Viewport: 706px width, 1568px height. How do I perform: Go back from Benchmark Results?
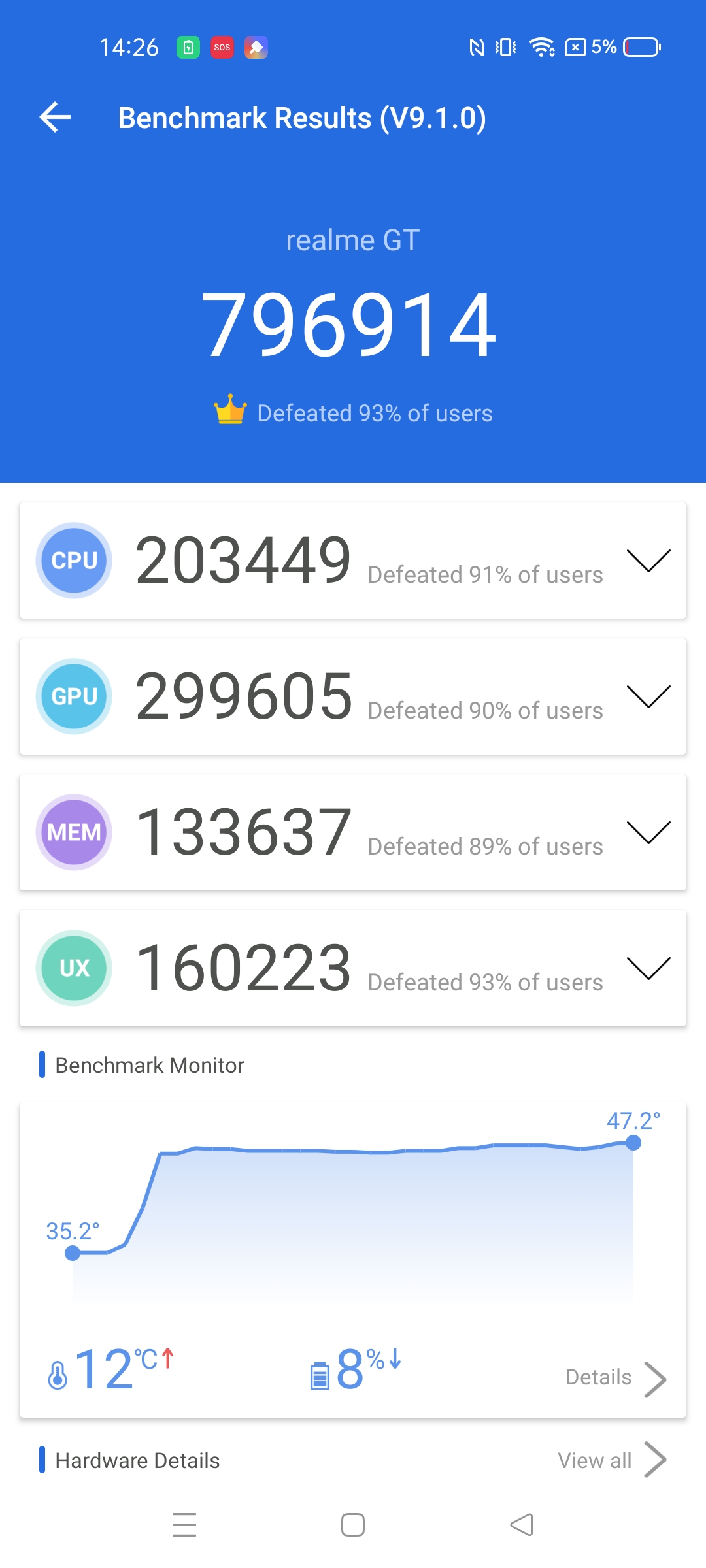(x=56, y=118)
